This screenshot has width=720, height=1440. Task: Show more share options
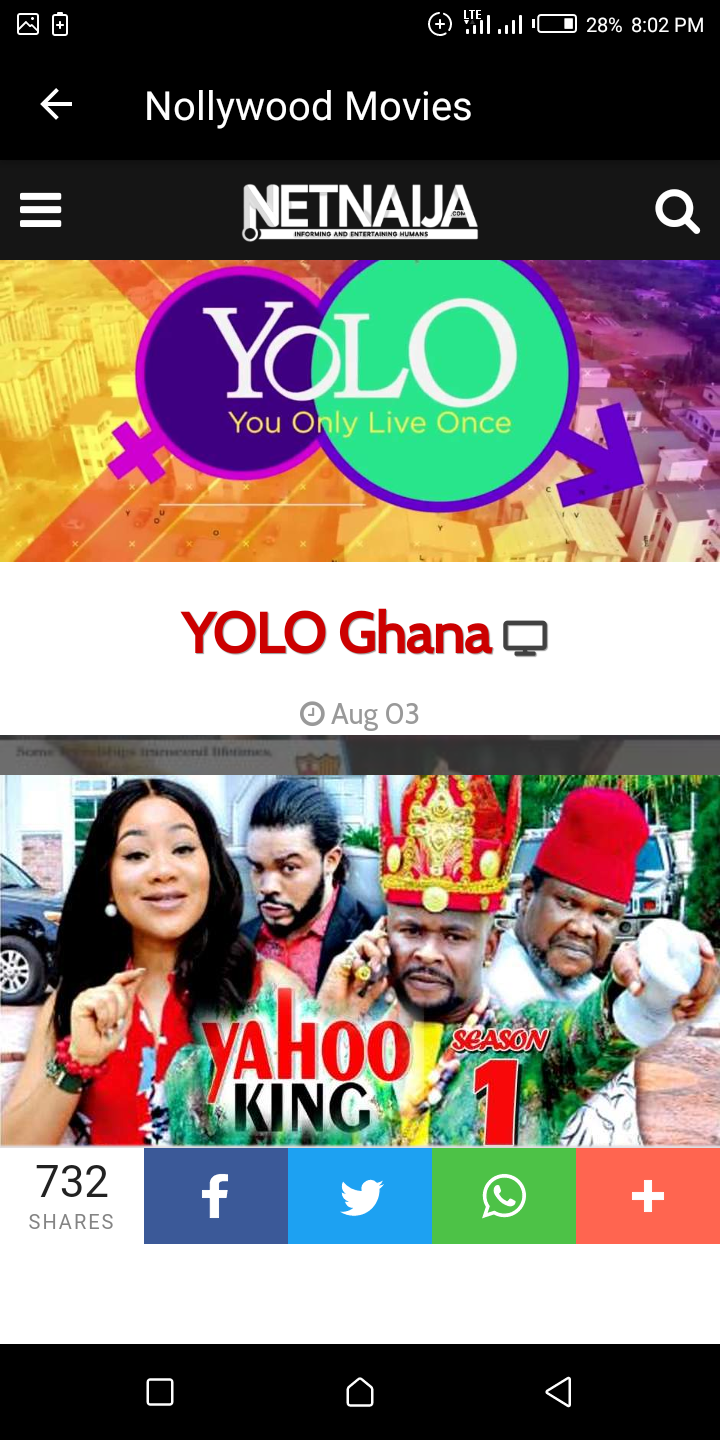coord(648,1196)
